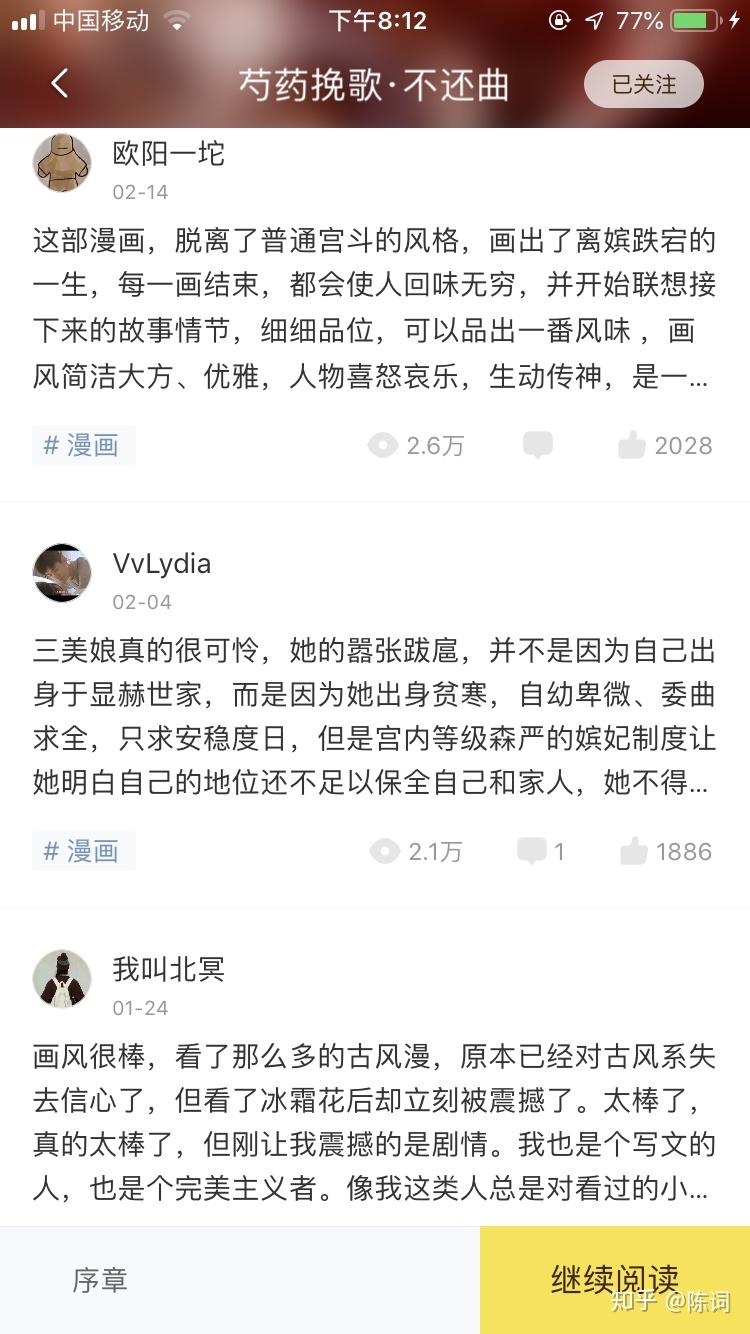Tap the 漫画 tag under VvLydia's review
Viewport: 750px width, 1334px height.
(83, 851)
